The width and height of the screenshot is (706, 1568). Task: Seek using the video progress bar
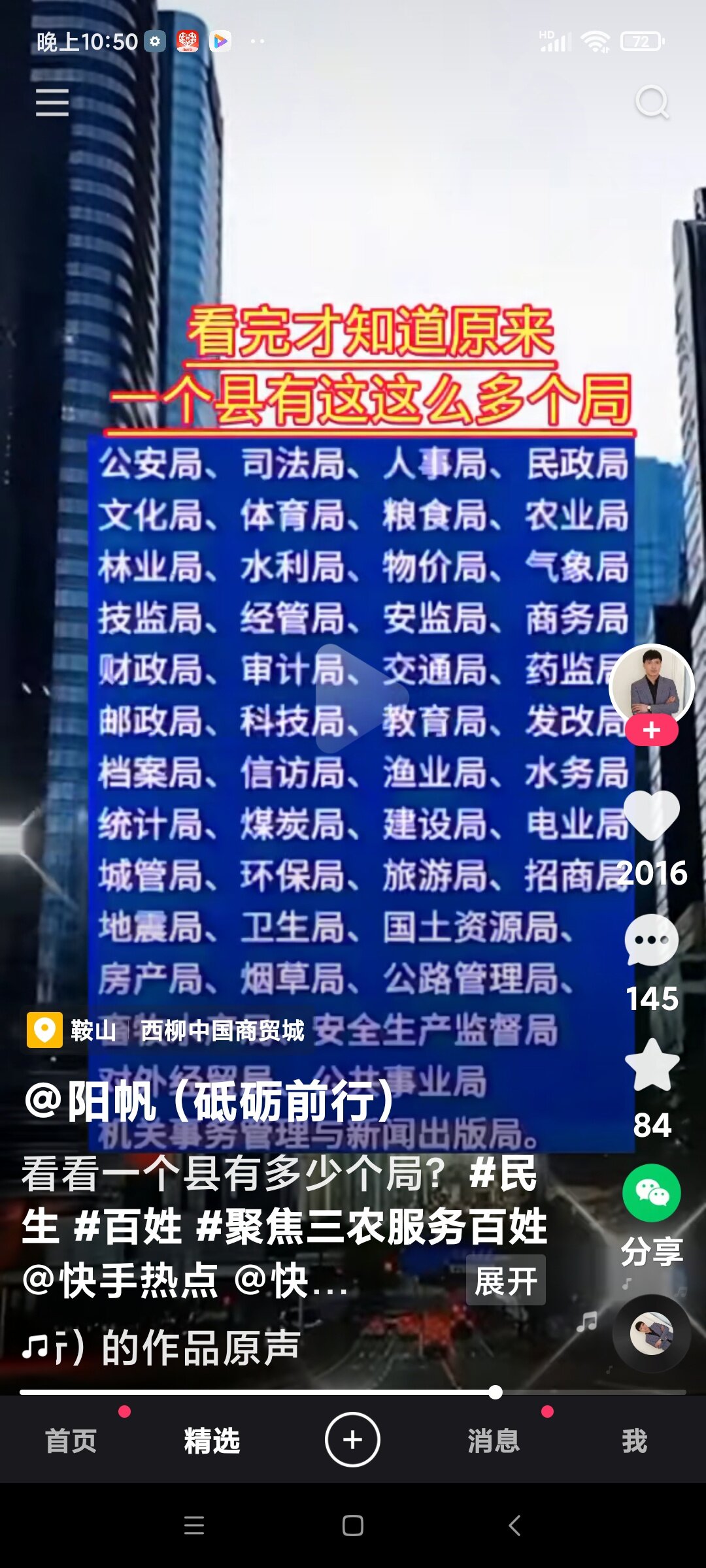[x=353, y=1392]
